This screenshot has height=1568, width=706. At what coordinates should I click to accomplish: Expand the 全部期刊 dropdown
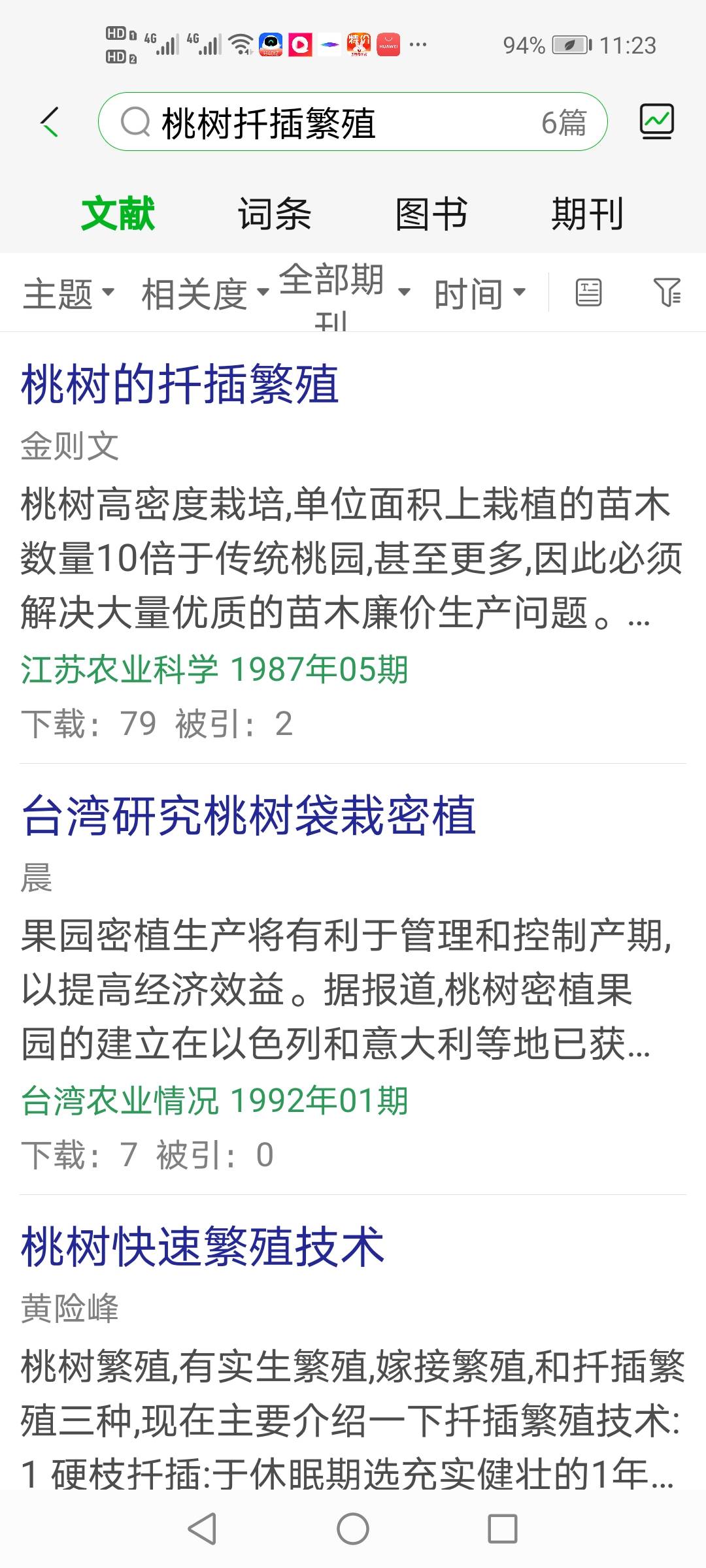(345, 293)
